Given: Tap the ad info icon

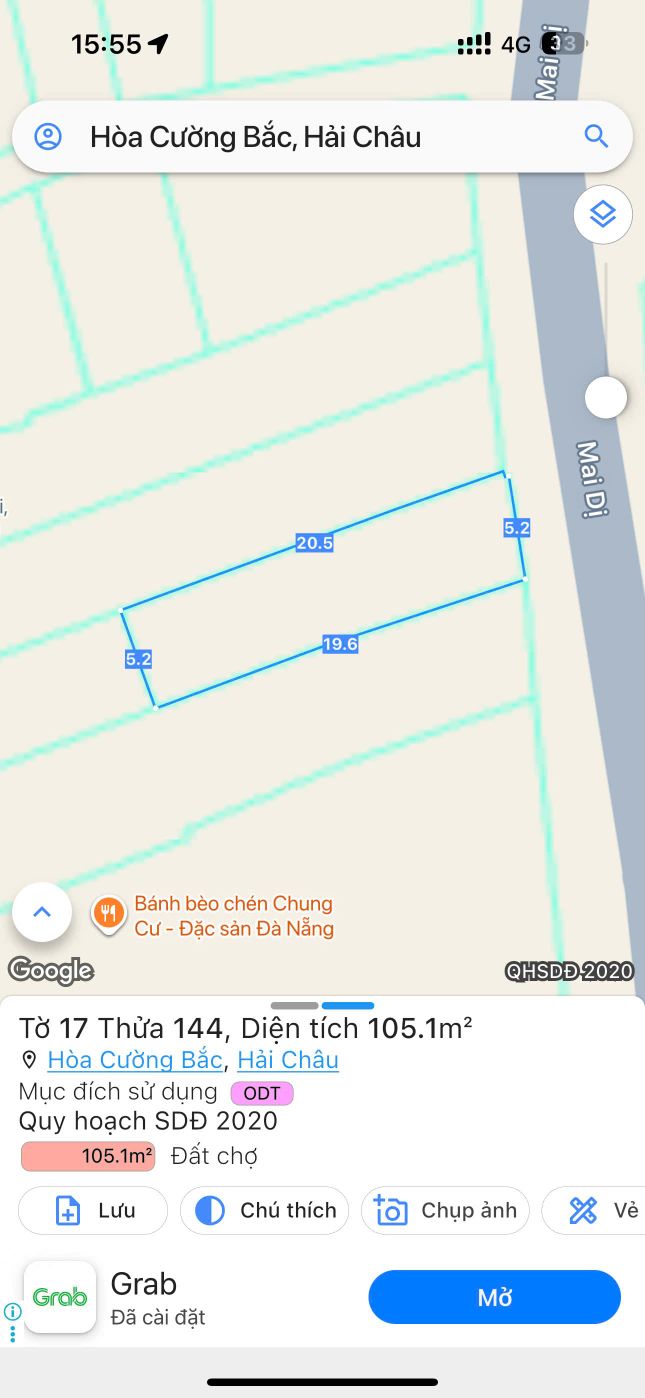Looking at the screenshot, I should [12, 1311].
